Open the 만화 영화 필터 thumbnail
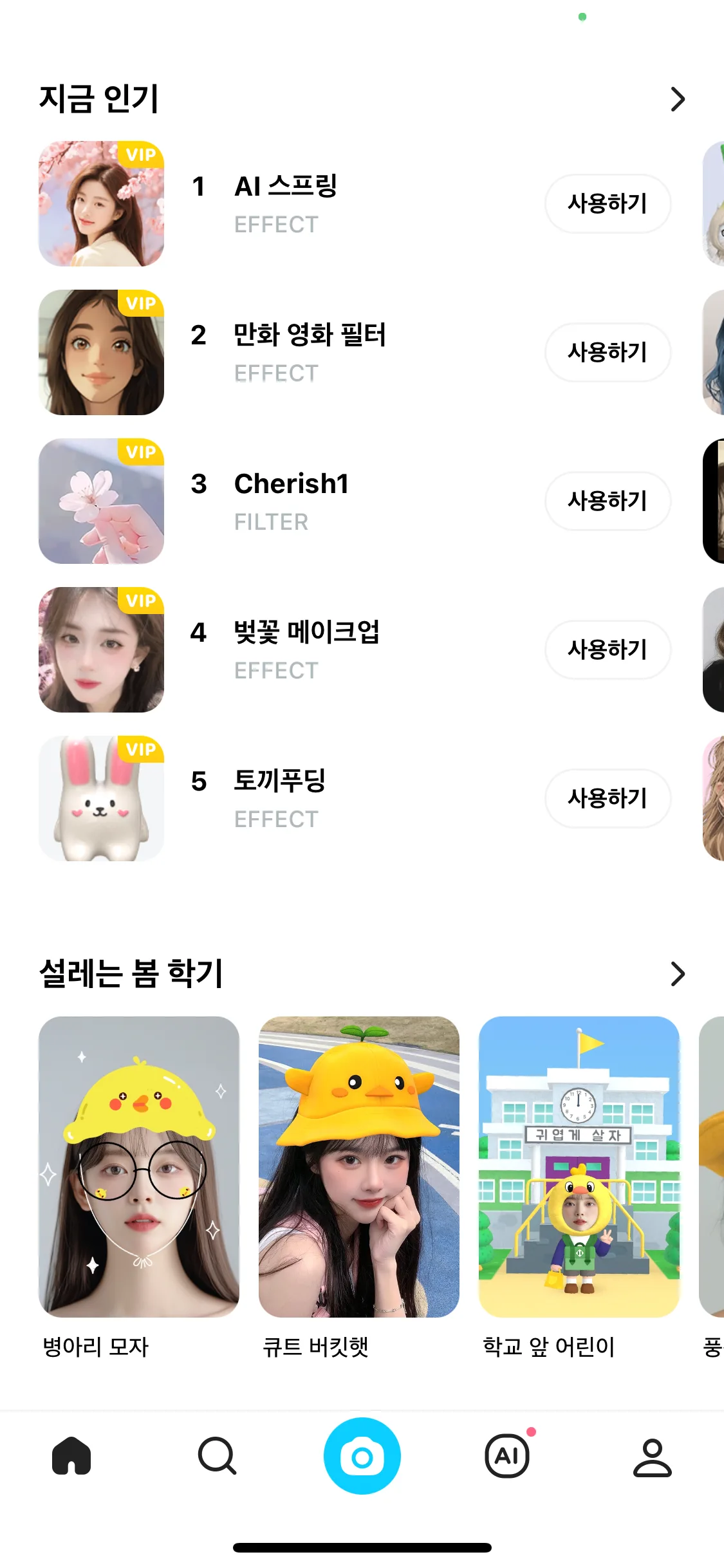The image size is (724, 1568). (x=101, y=352)
